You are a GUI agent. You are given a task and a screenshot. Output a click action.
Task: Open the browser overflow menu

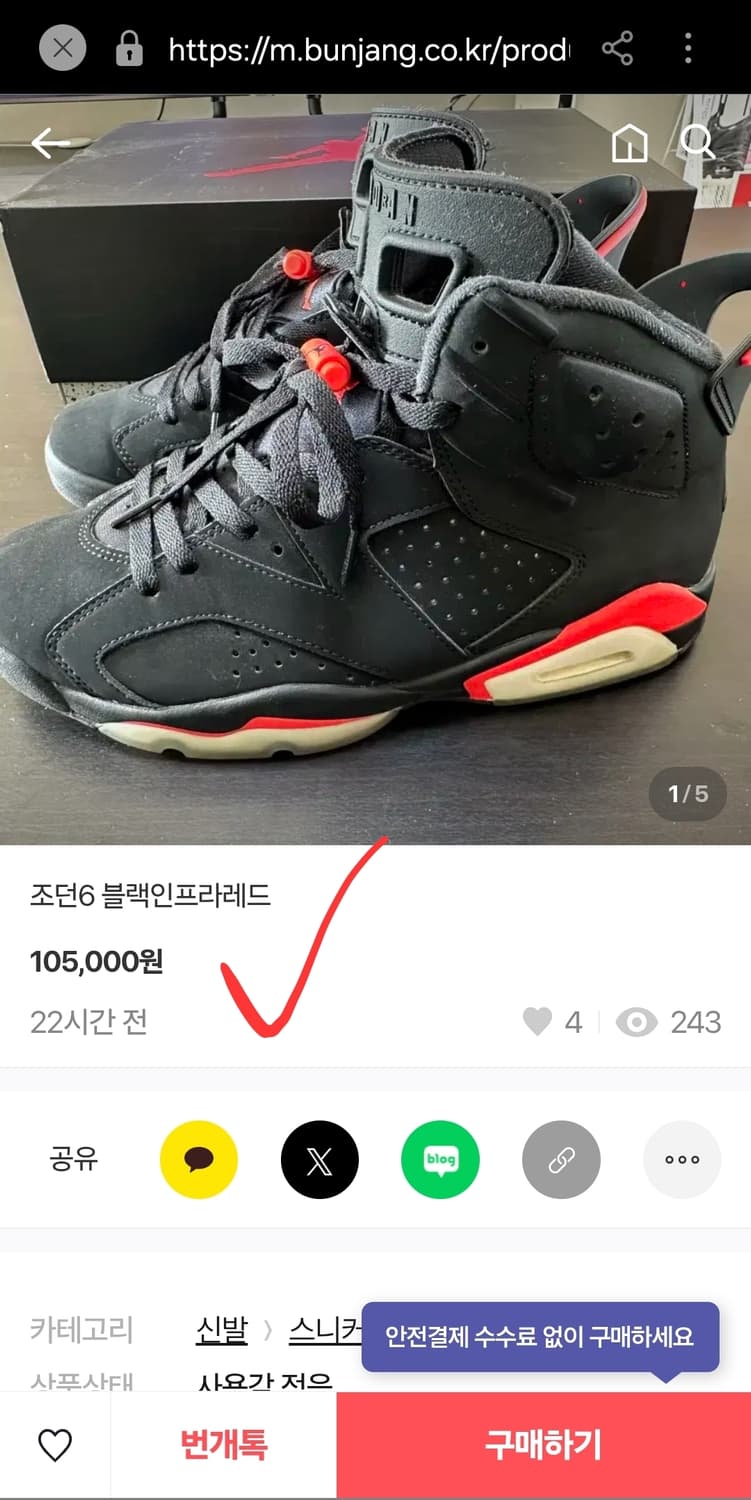pos(689,46)
